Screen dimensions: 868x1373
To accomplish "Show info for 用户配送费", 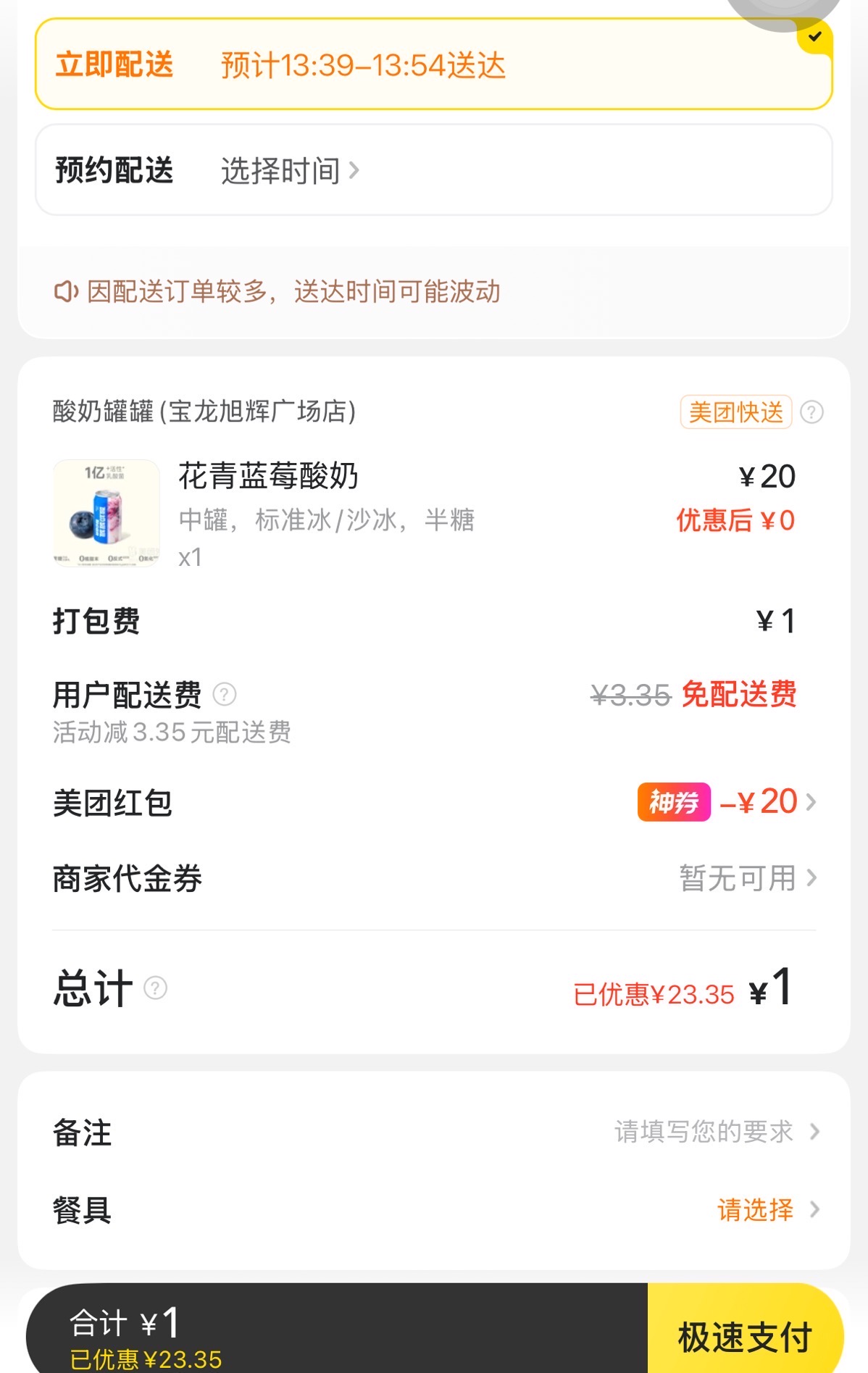I will pyautogui.click(x=225, y=694).
